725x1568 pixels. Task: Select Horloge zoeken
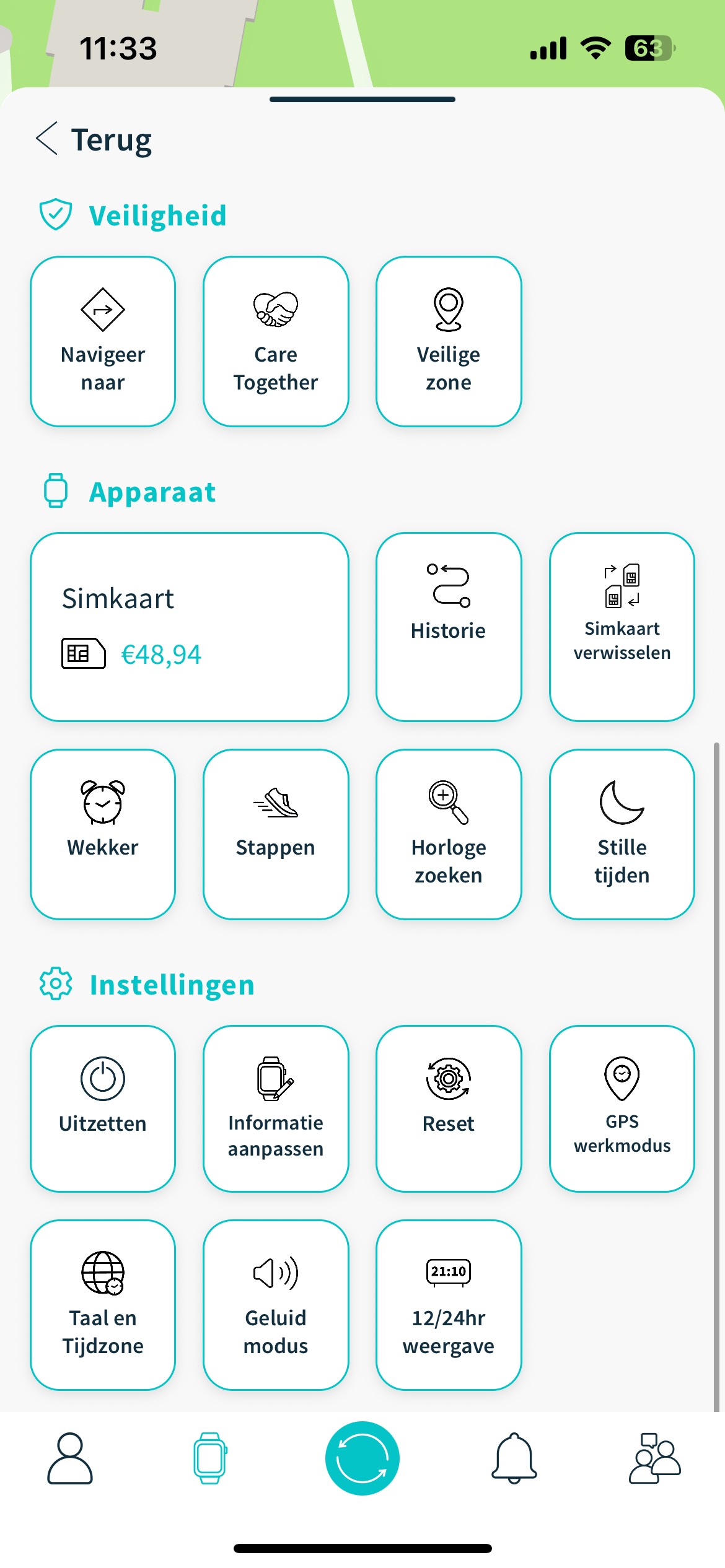[x=449, y=834]
